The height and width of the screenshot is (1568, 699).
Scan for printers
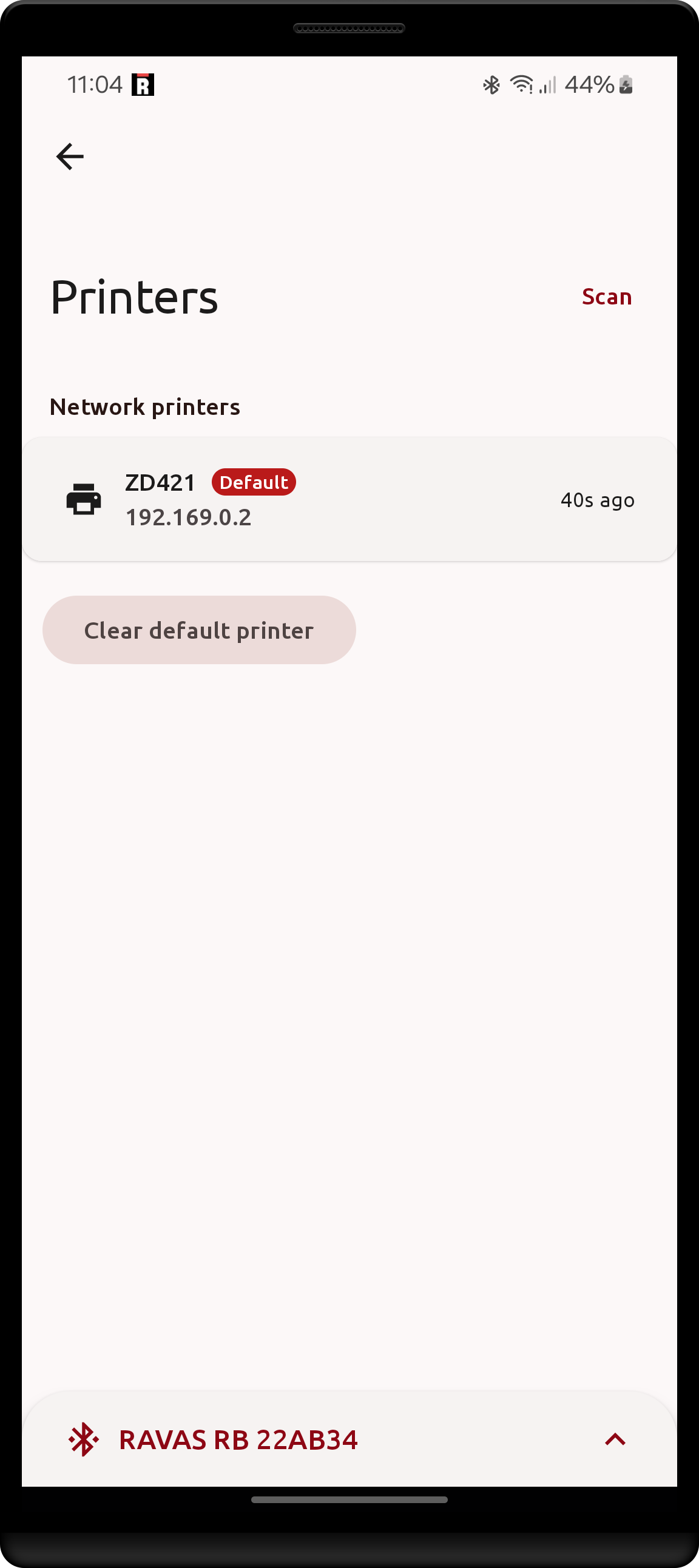606,297
